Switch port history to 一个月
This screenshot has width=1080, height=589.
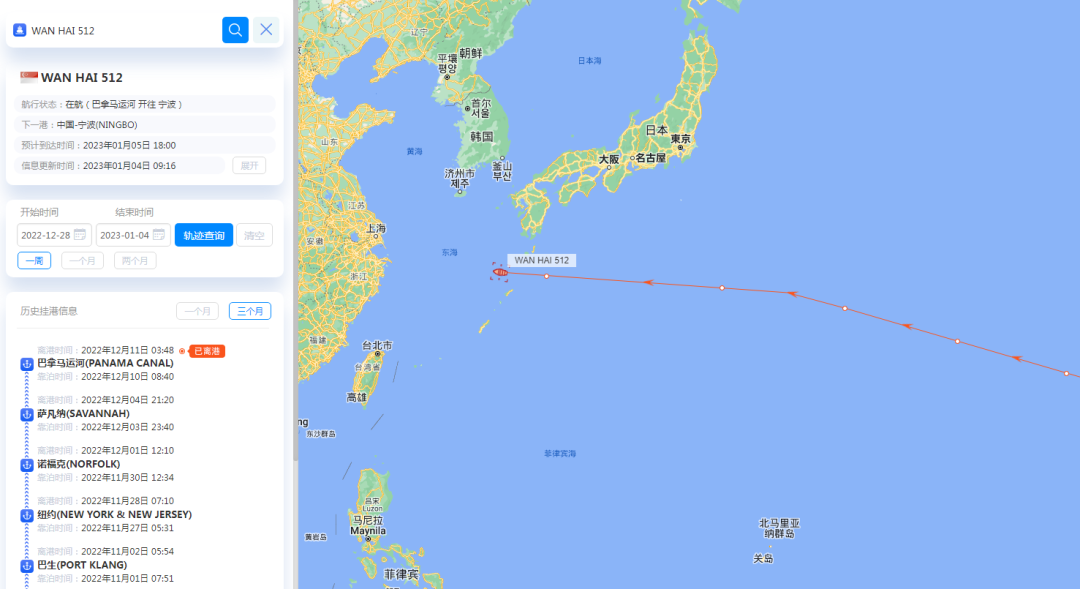tap(197, 311)
